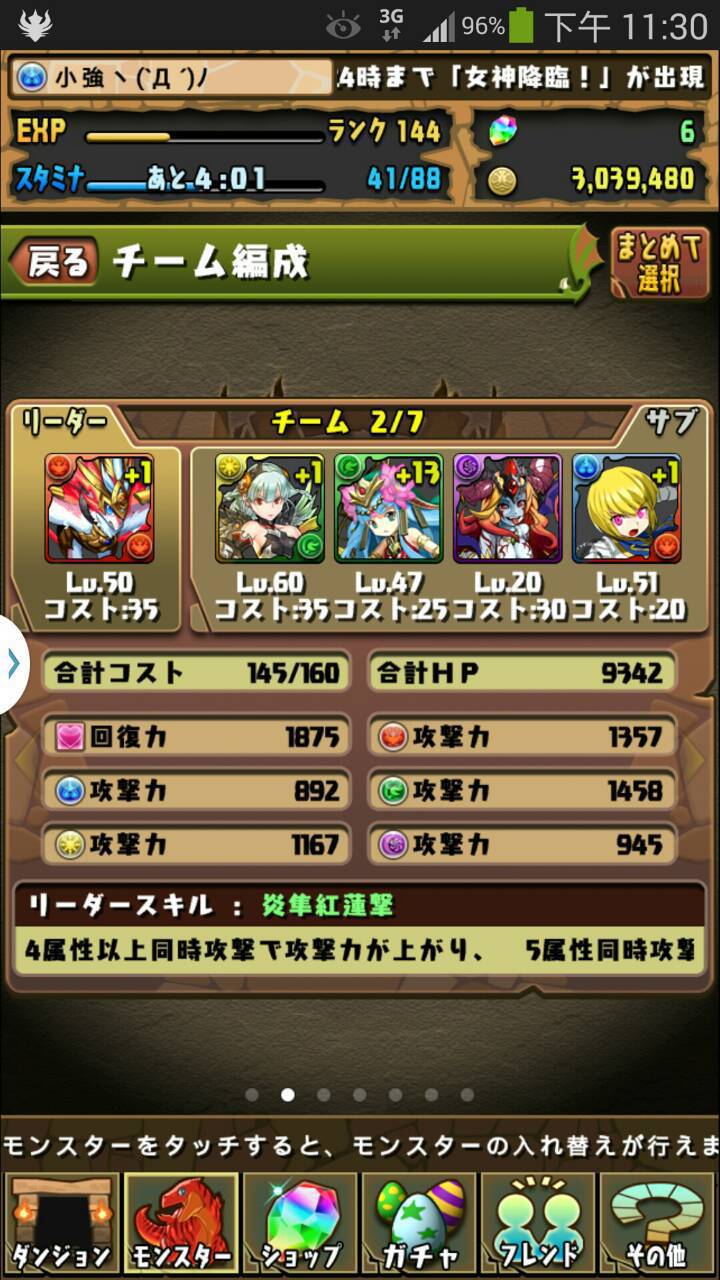Expand the side panel arrow handle
720x1280 pixels.
coord(13,664)
